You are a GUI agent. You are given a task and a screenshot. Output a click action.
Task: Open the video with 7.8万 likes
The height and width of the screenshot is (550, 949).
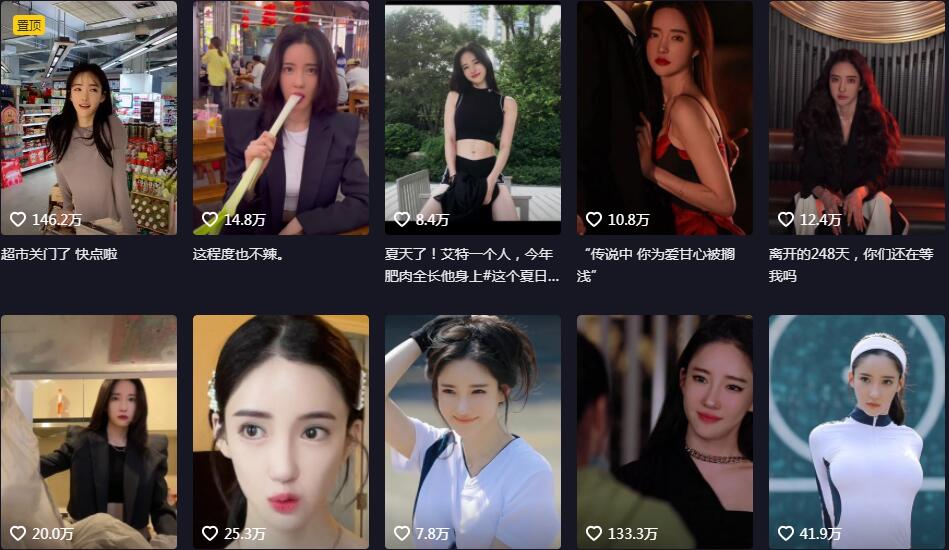coord(472,430)
